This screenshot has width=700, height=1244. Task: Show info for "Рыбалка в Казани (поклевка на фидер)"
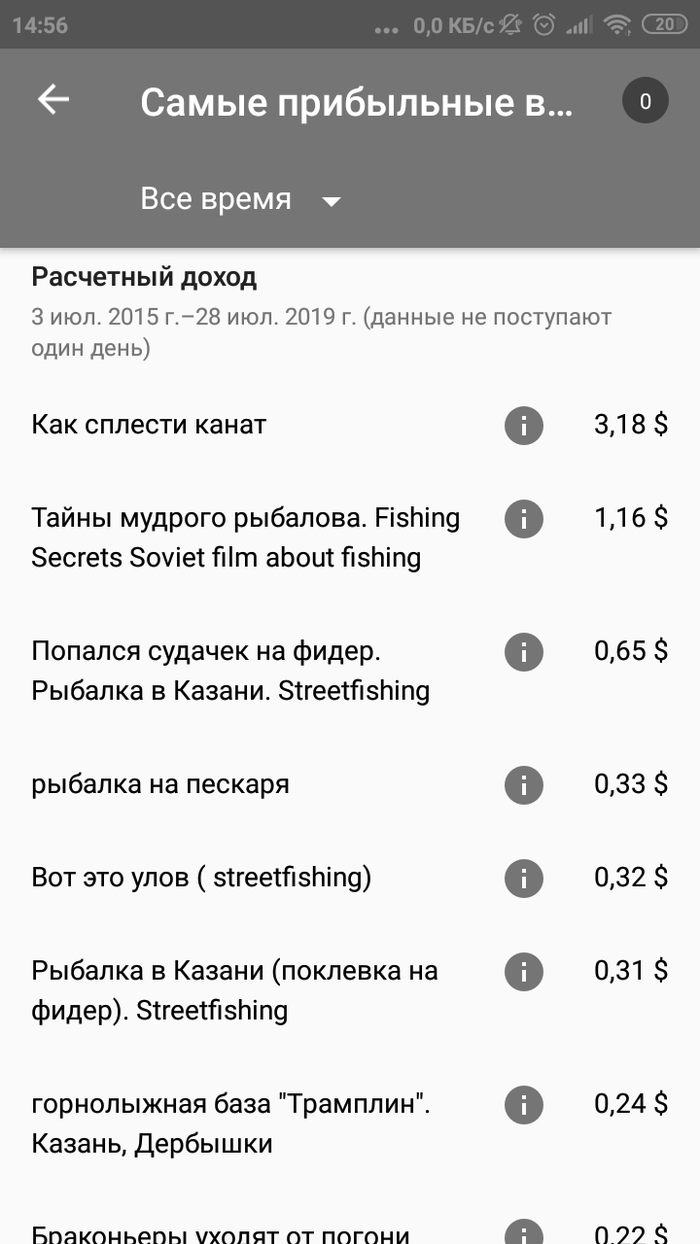(523, 971)
